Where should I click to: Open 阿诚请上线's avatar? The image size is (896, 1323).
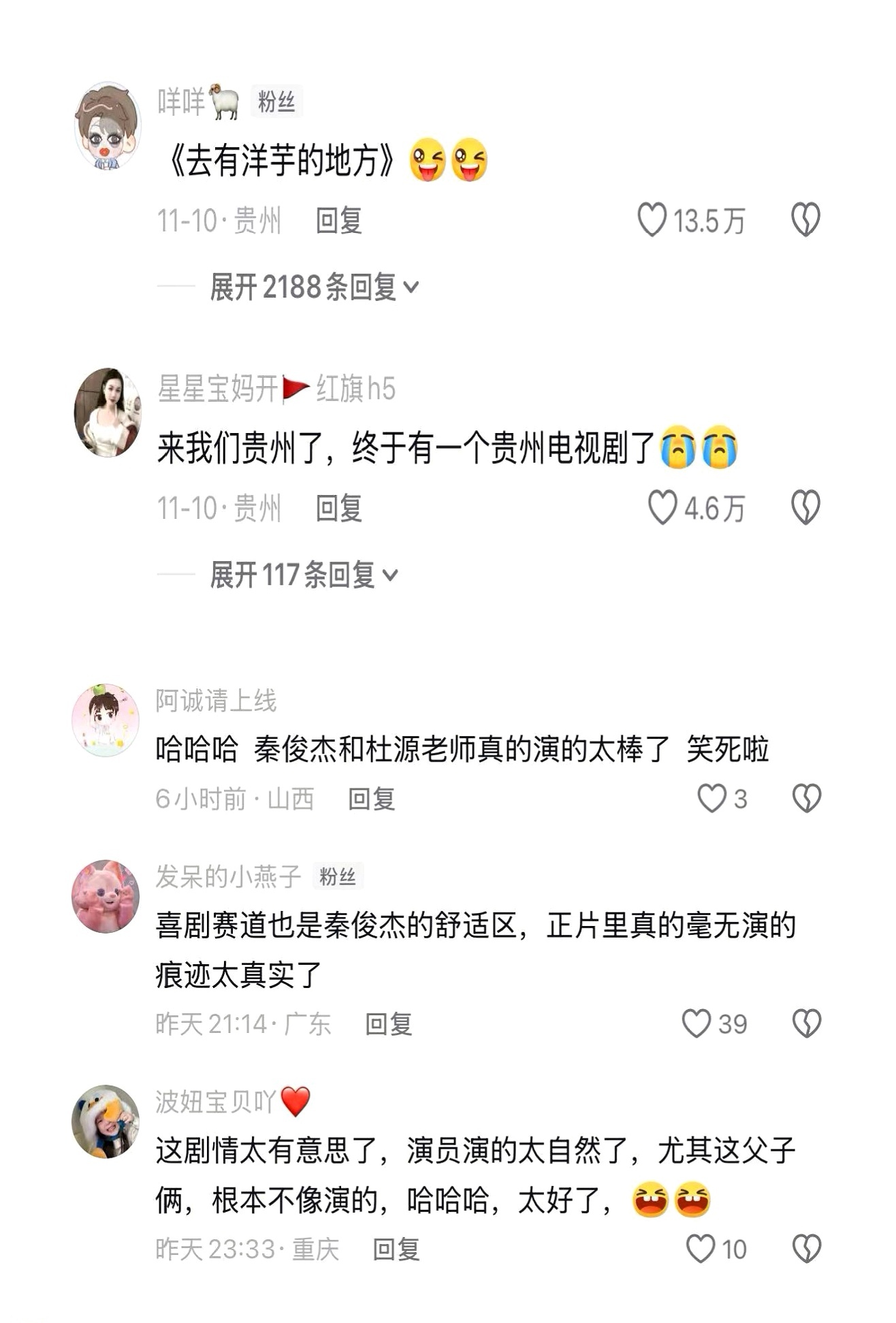(106, 720)
